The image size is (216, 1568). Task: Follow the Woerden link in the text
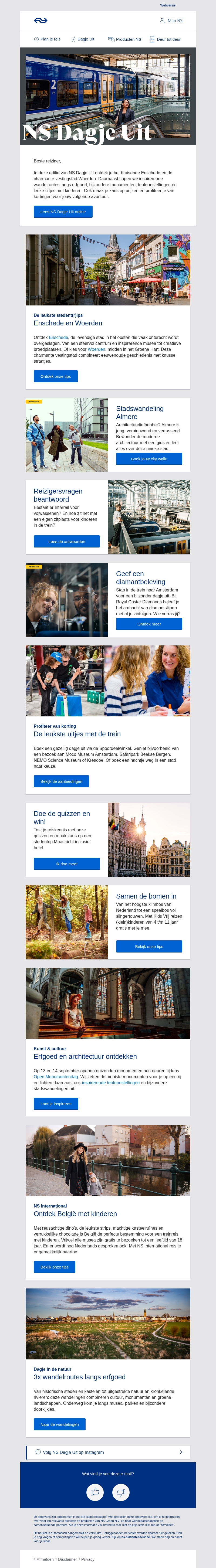96,349
